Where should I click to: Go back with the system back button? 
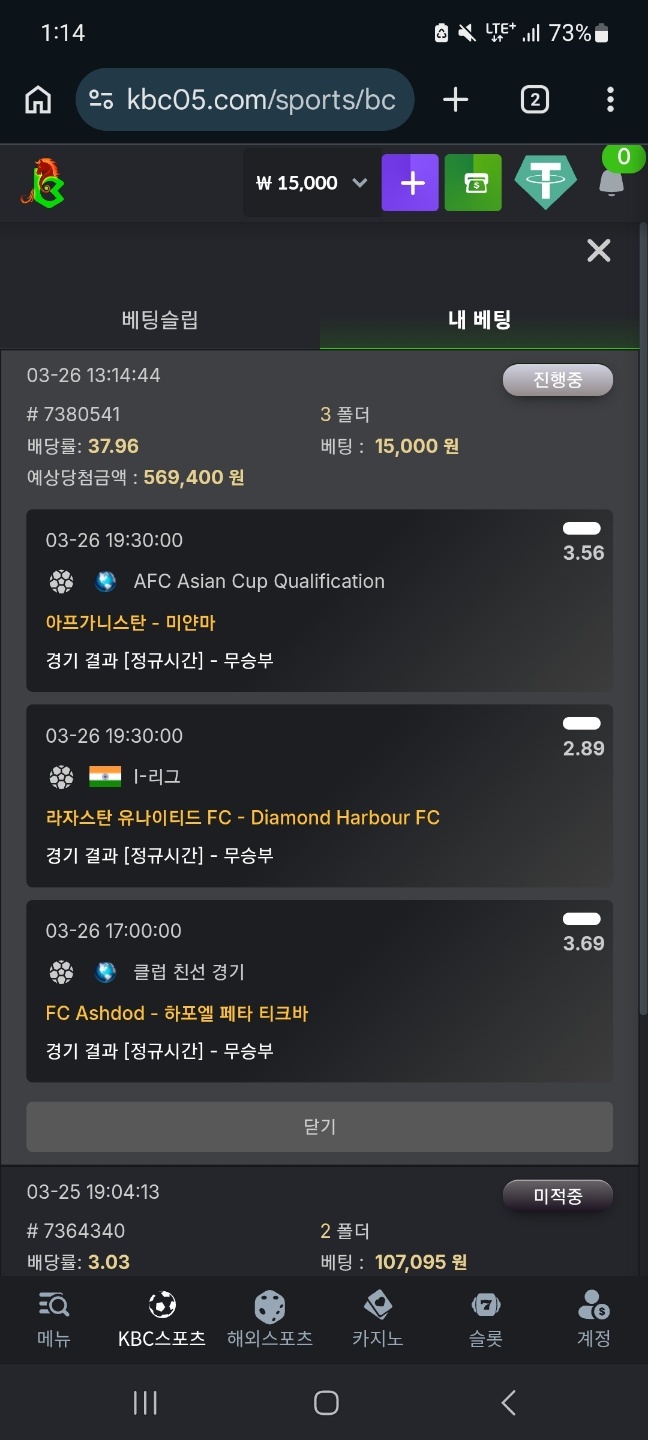pos(508,1403)
